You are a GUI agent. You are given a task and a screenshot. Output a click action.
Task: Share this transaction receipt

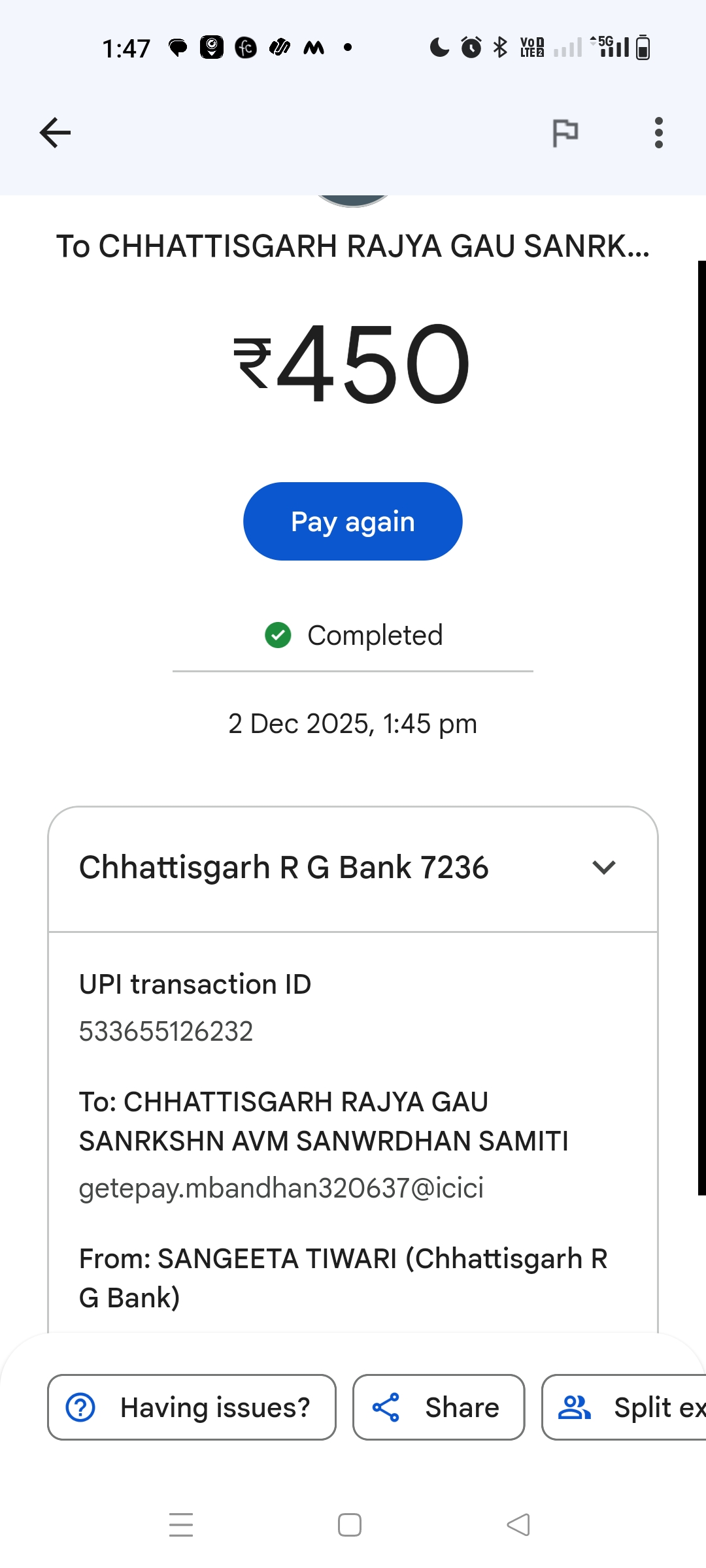(439, 1407)
